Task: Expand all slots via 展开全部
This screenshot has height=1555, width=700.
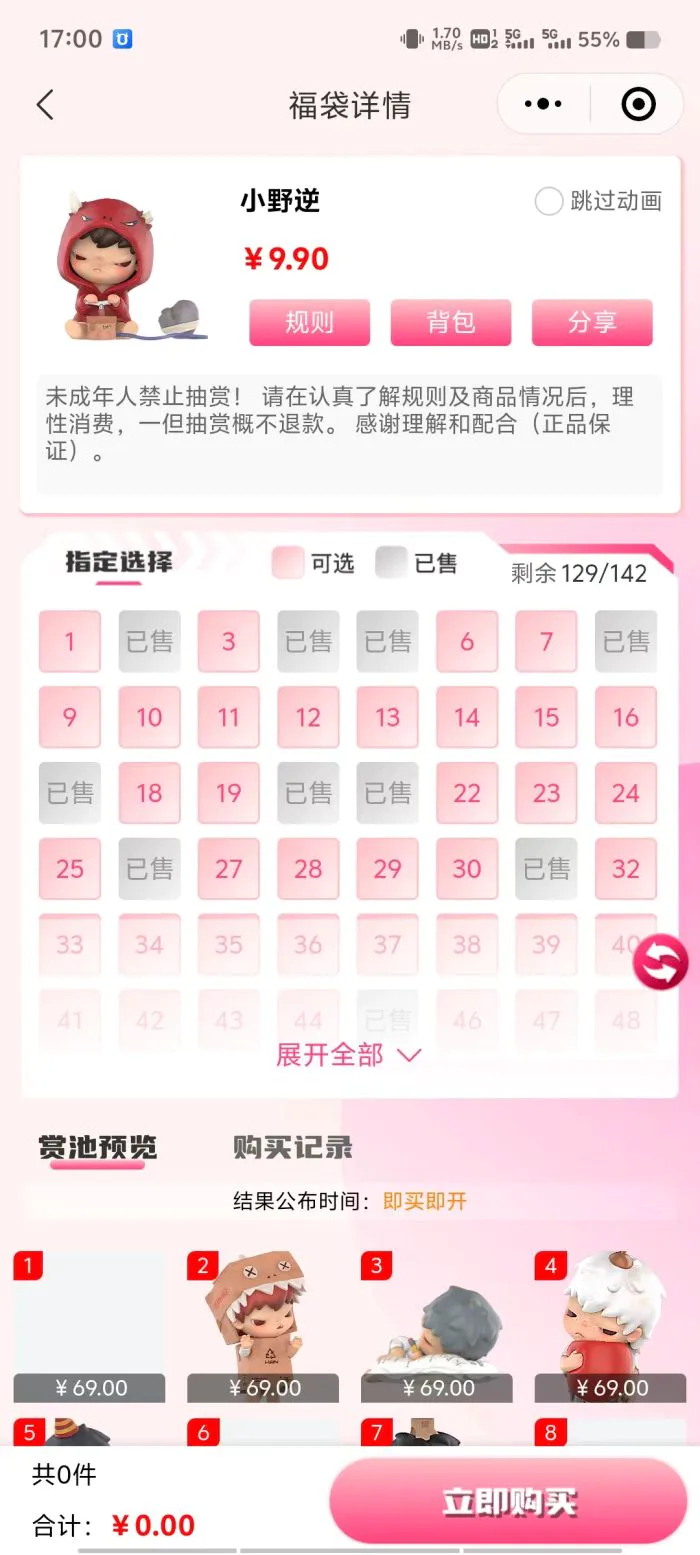Action: click(x=349, y=1055)
